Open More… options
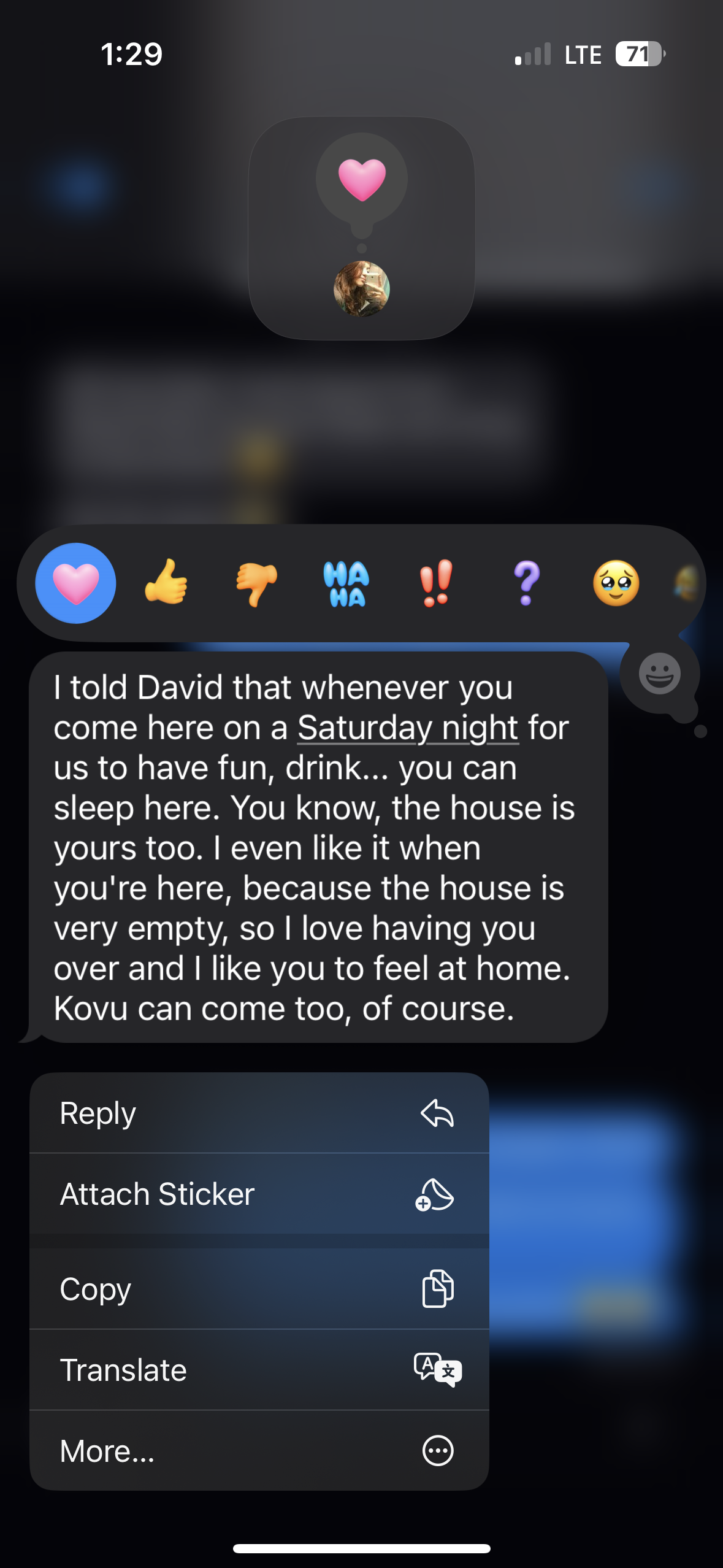 point(259,1450)
